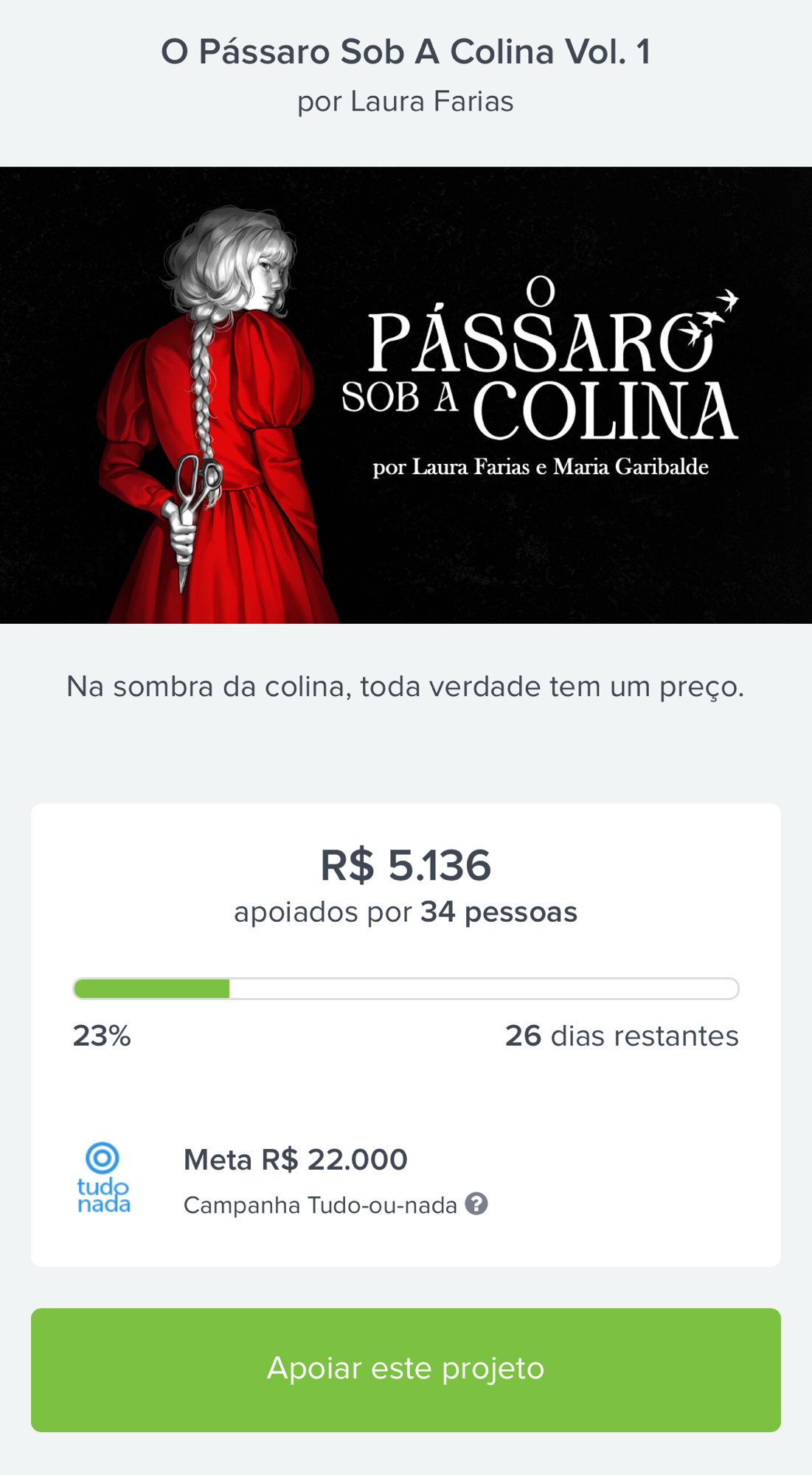Open the Tudo-ou-nada help question mark
The height and width of the screenshot is (1475, 812).
pos(476,1204)
